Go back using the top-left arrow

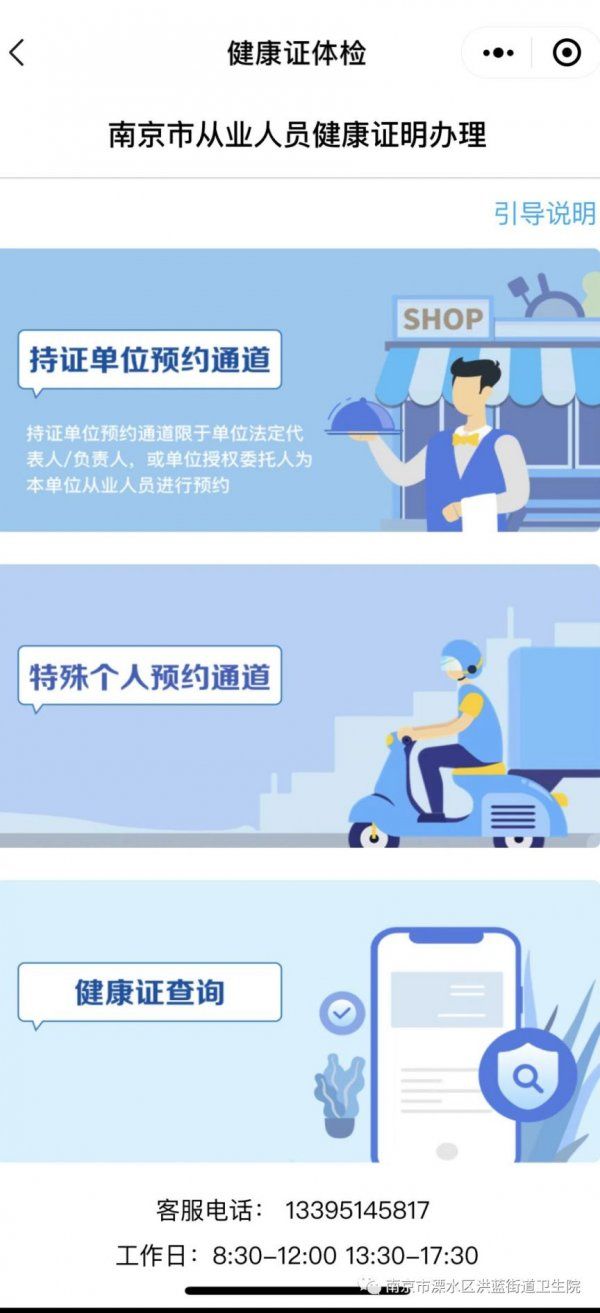tap(17, 53)
